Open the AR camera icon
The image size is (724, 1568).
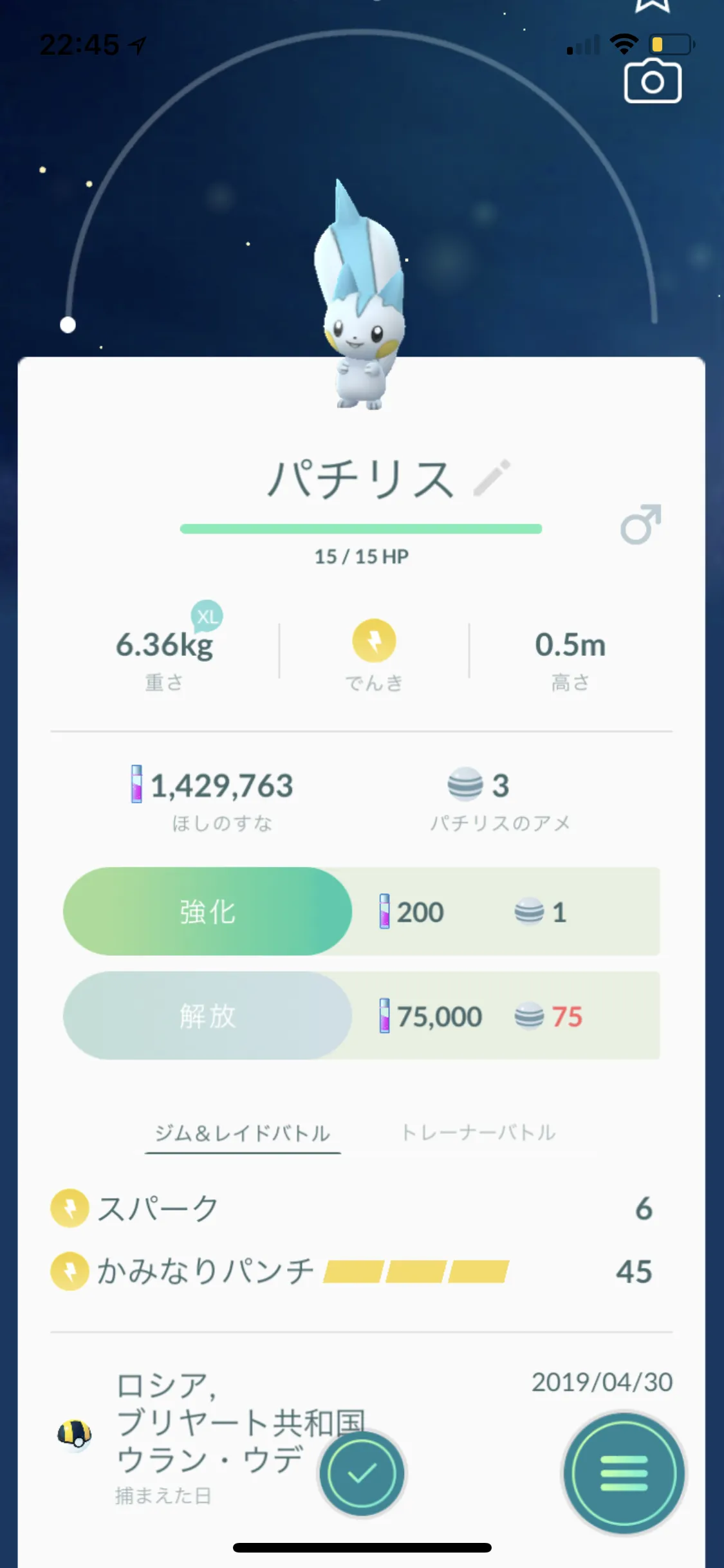click(653, 81)
